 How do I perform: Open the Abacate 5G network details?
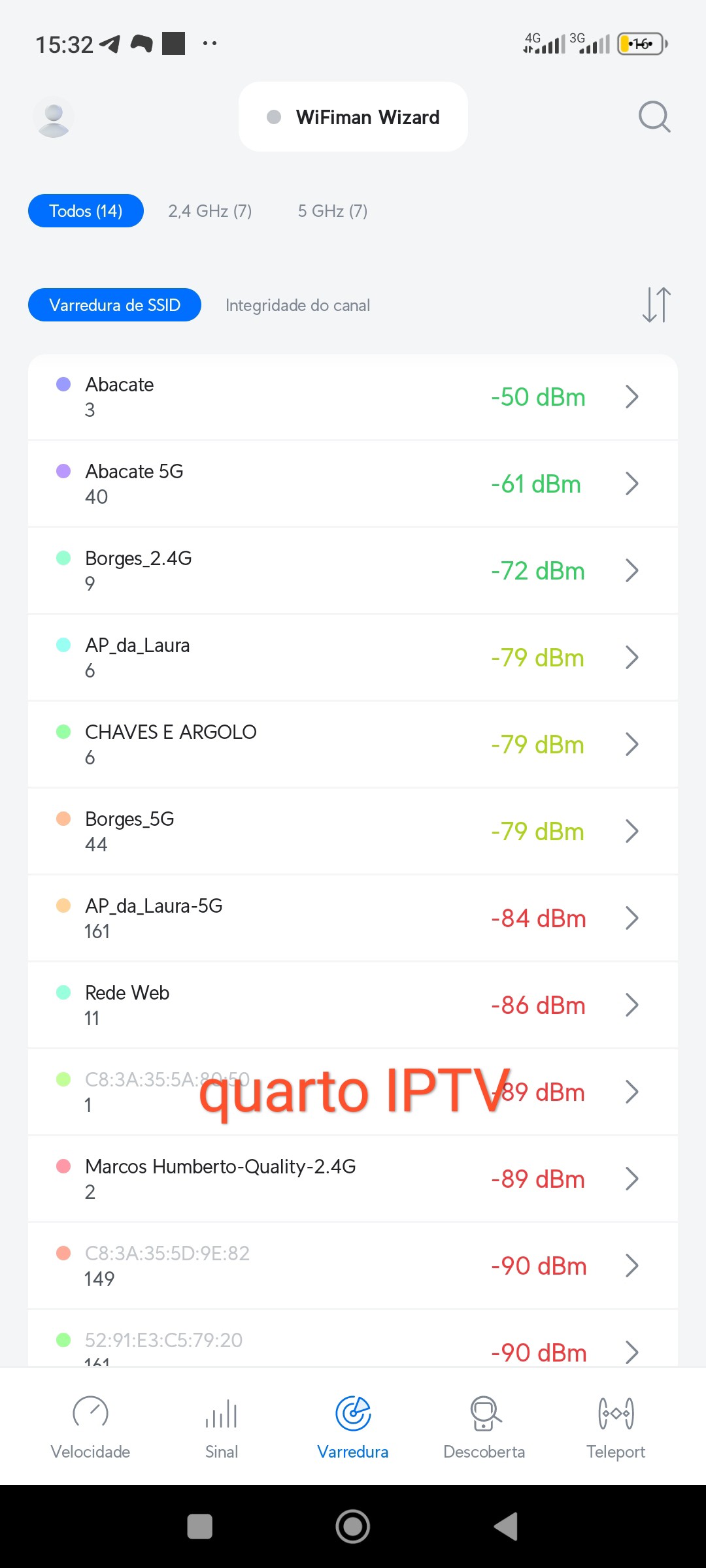click(353, 484)
